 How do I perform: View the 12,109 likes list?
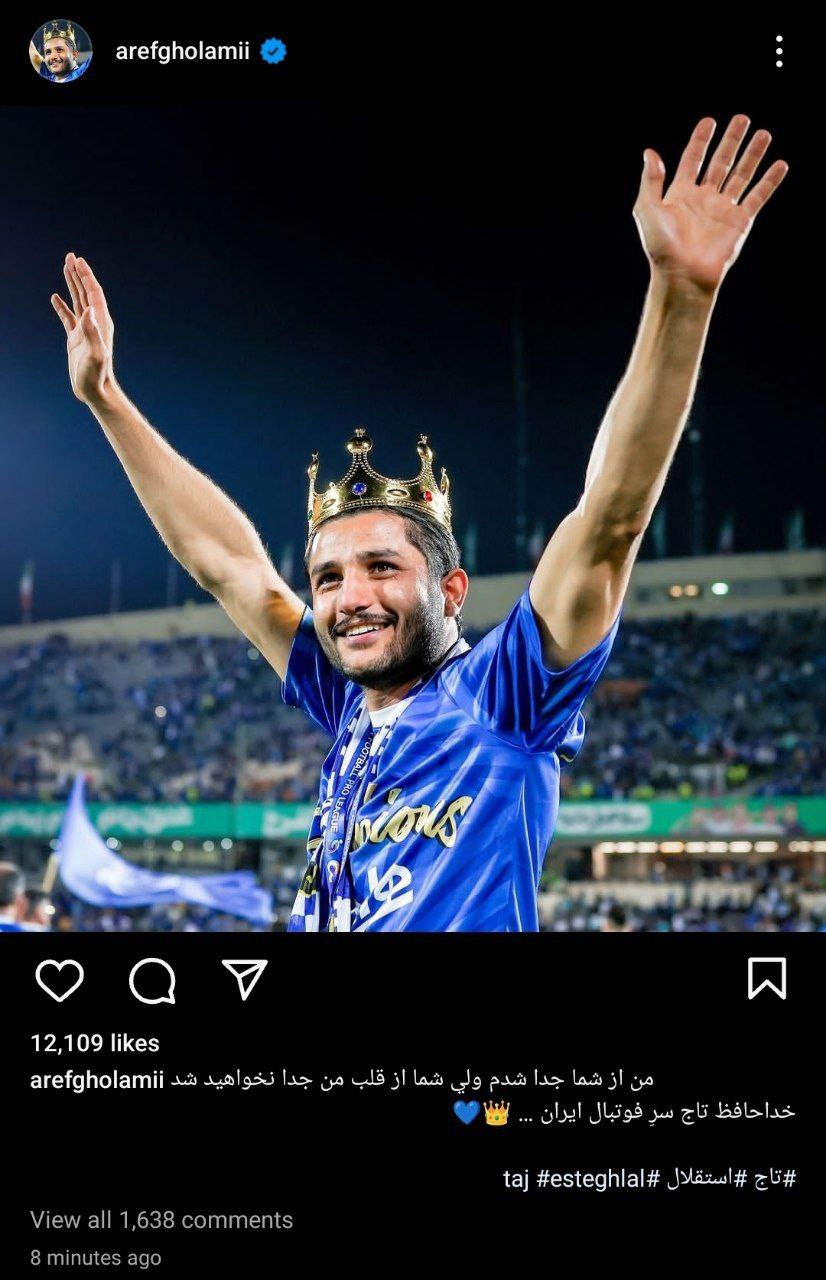click(95, 1043)
